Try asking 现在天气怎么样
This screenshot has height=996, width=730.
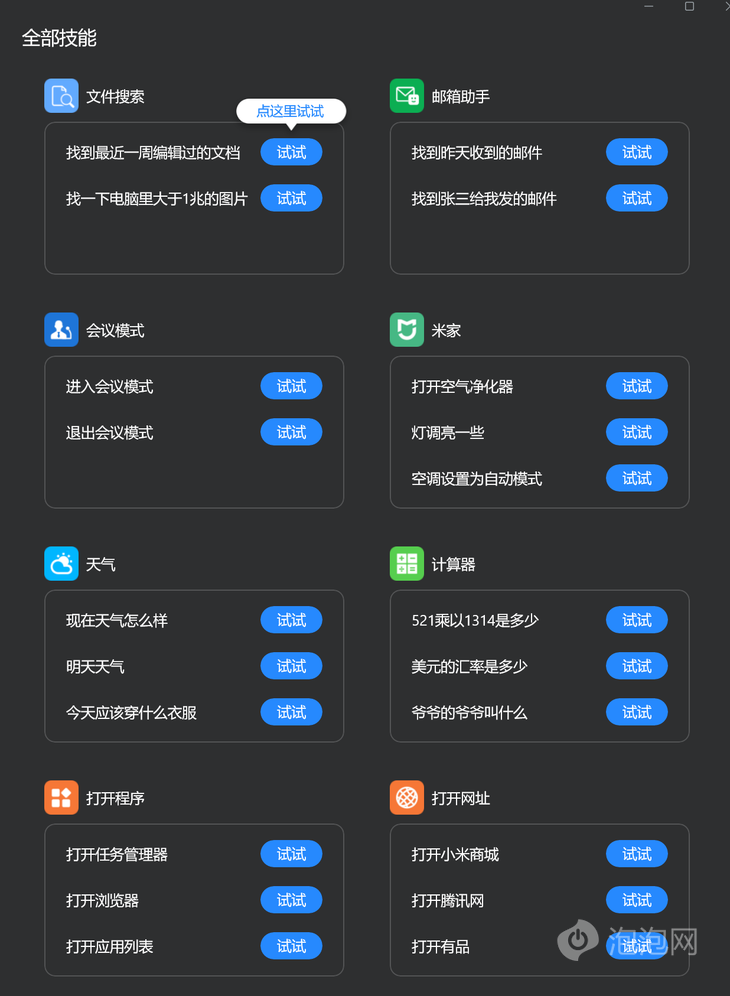(x=291, y=620)
